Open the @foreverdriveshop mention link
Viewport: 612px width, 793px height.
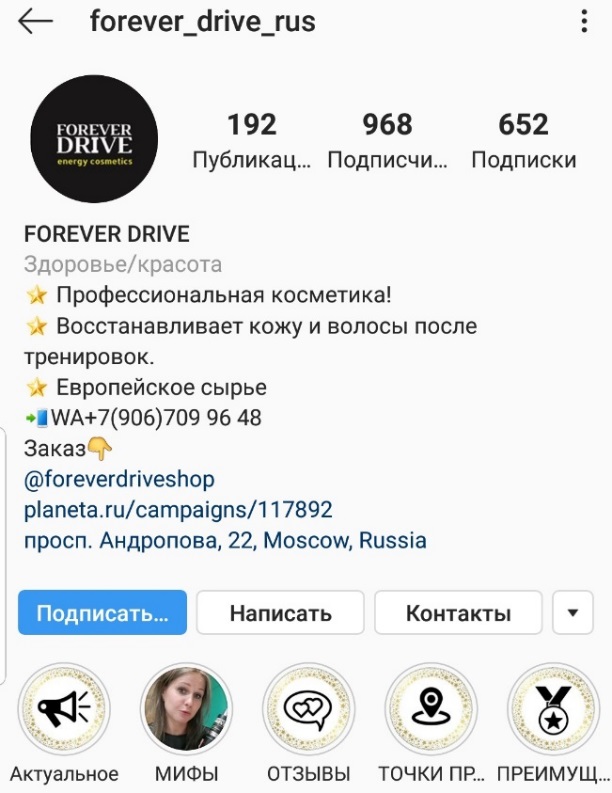click(x=119, y=479)
